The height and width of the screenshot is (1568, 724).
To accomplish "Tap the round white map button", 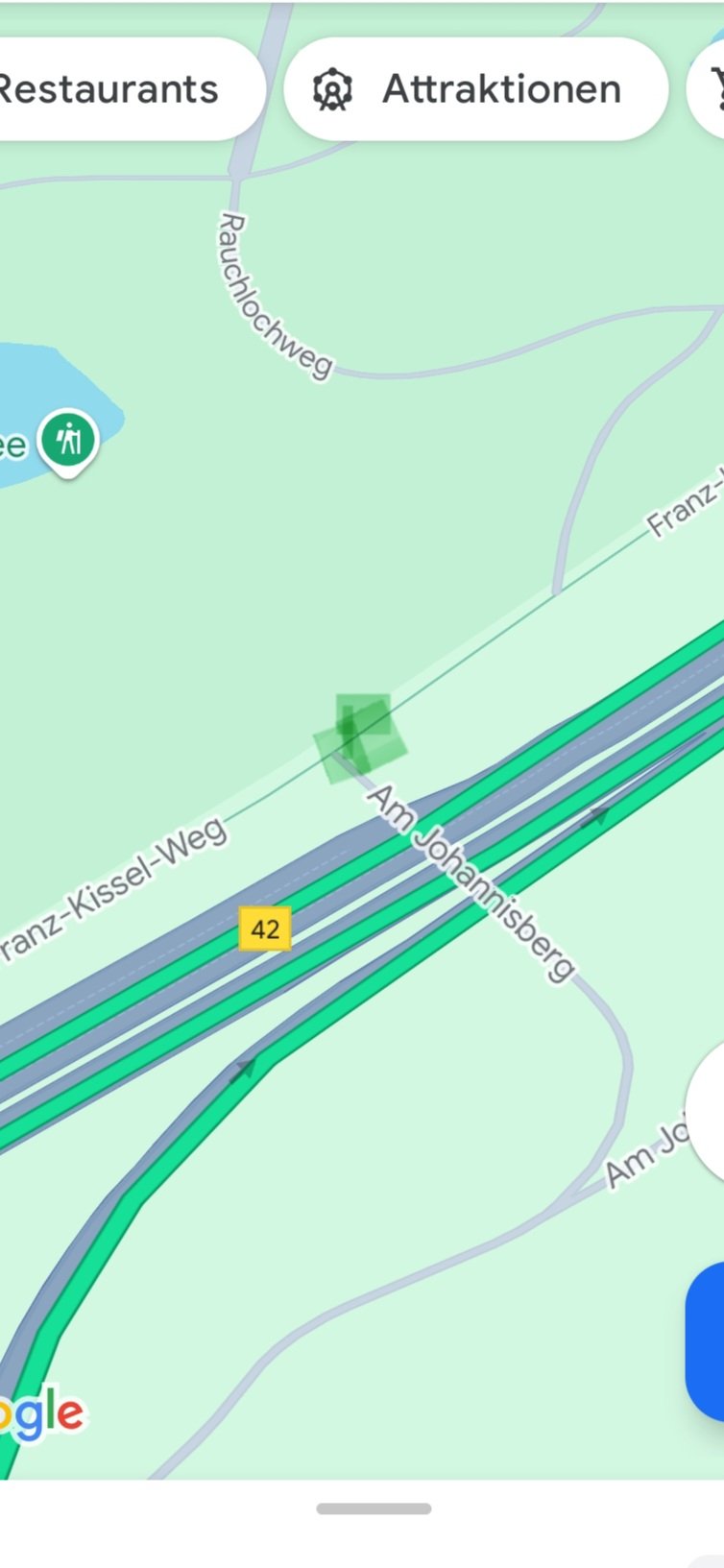I will point(709,1114).
